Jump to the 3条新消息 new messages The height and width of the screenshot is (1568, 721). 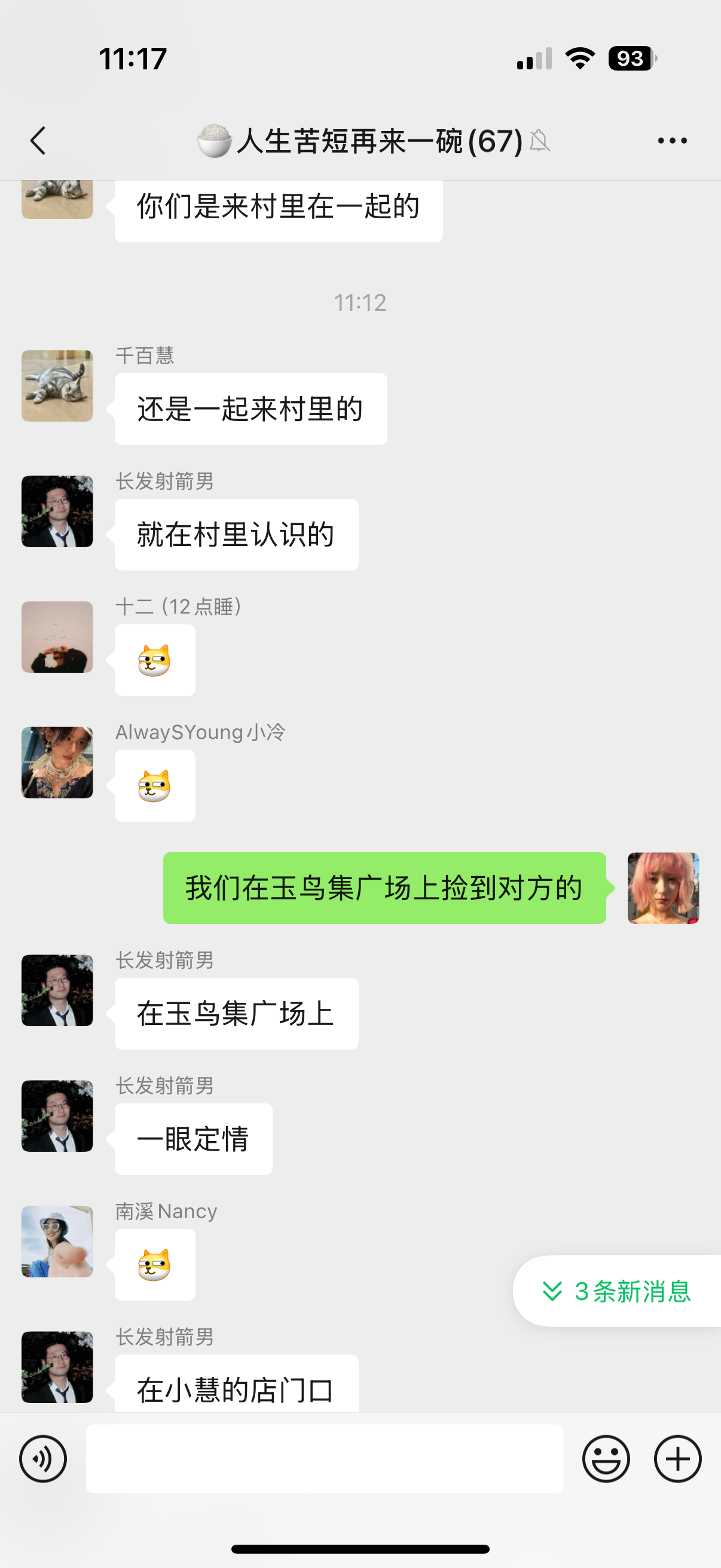coord(617,1291)
